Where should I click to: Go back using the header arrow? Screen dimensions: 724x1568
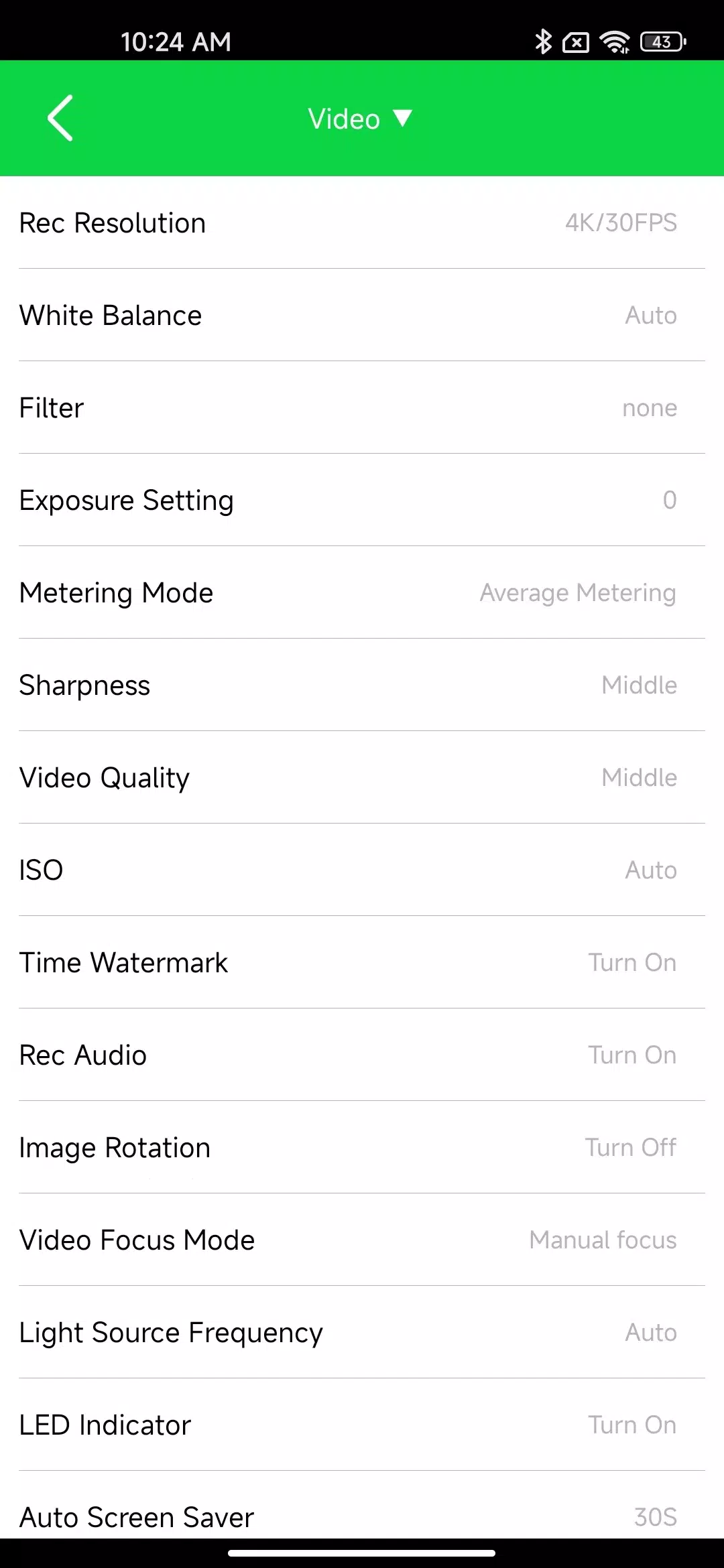(60, 118)
